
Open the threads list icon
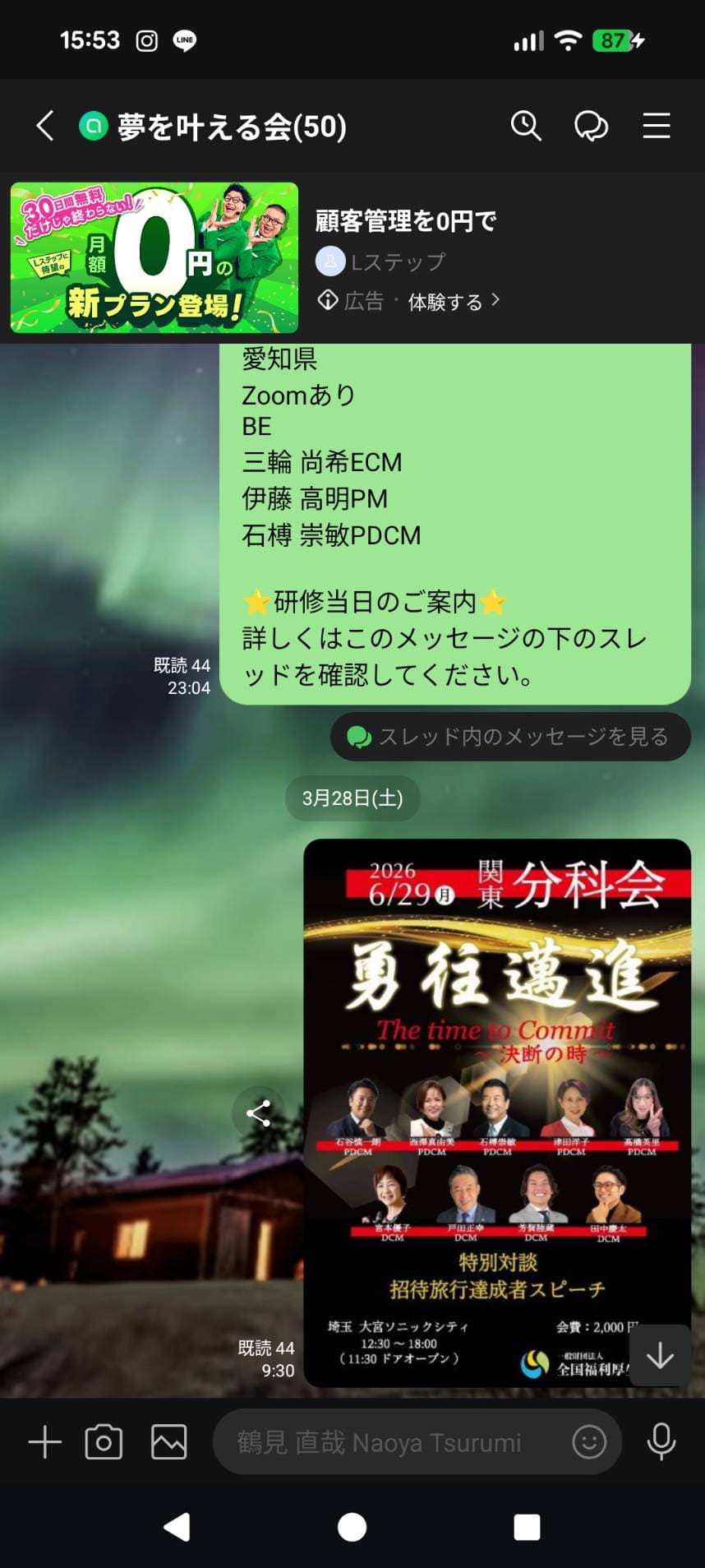click(x=591, y=126)
